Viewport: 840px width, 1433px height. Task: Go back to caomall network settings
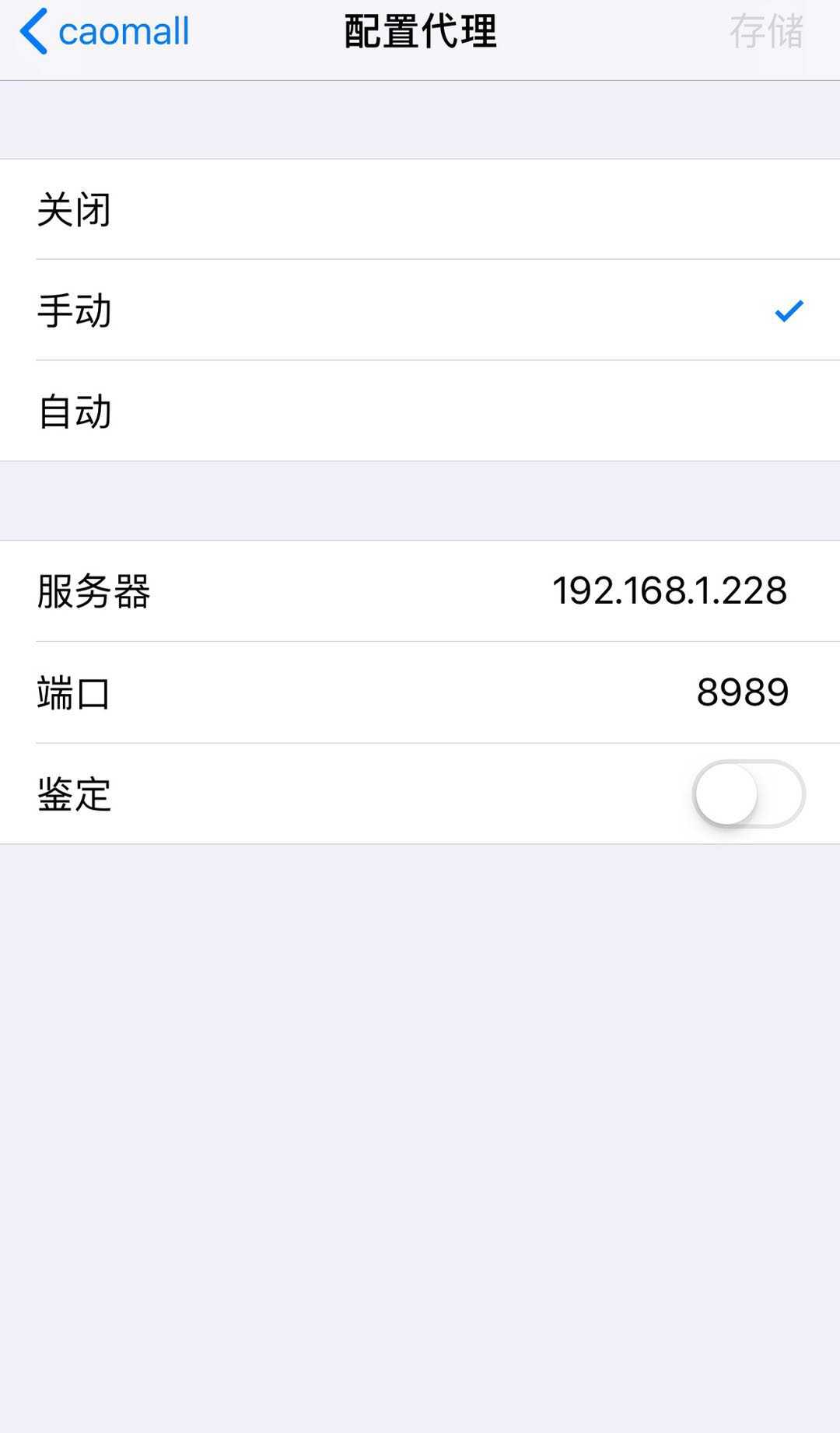[x=105, y=32]
